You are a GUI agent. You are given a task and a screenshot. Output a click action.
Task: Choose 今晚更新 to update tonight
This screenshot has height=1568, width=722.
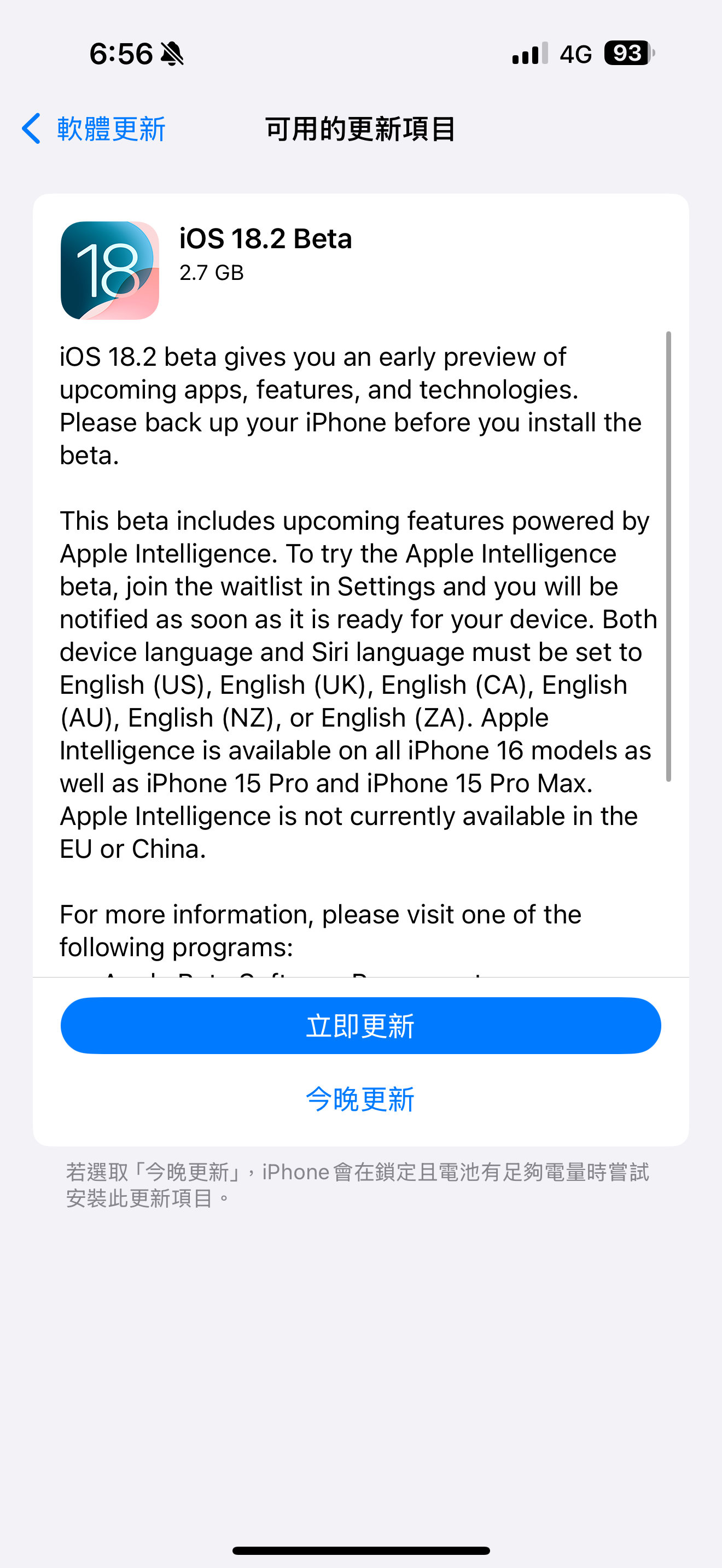(360, 1099)
